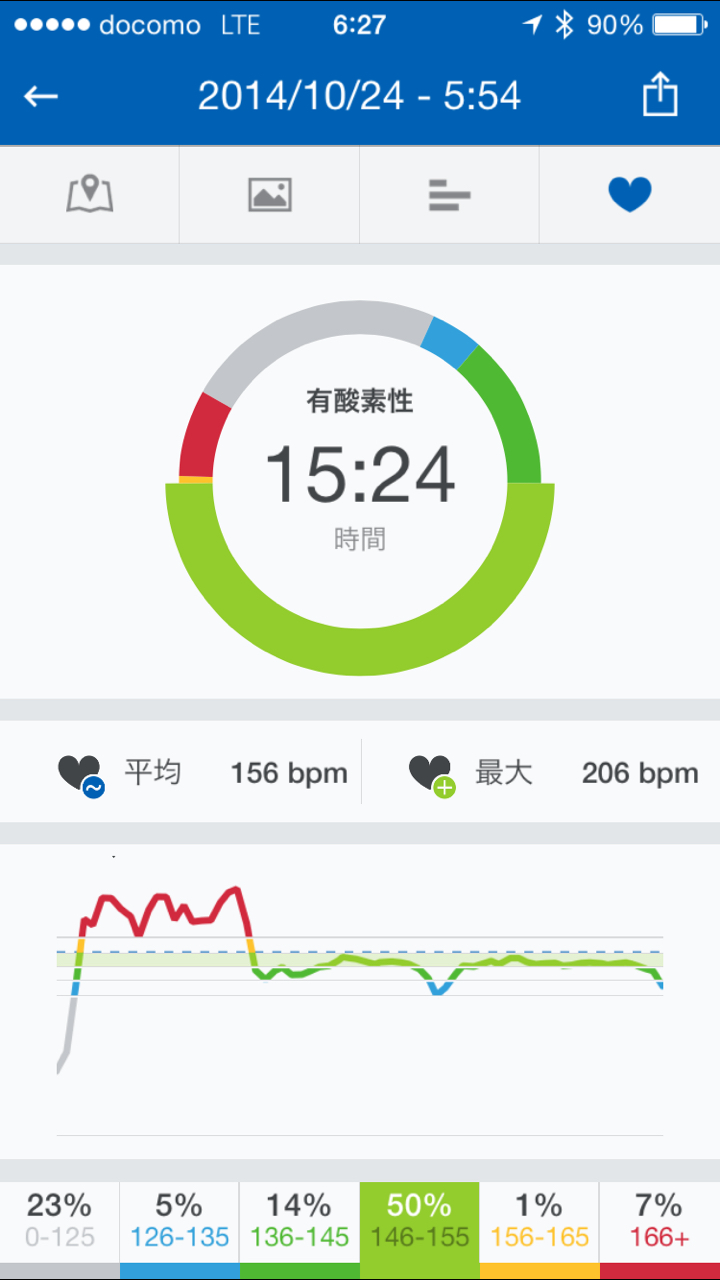The image size is (720, 1280).
Task: View the 166+ heart rate zone
Action: (659, 1222)
